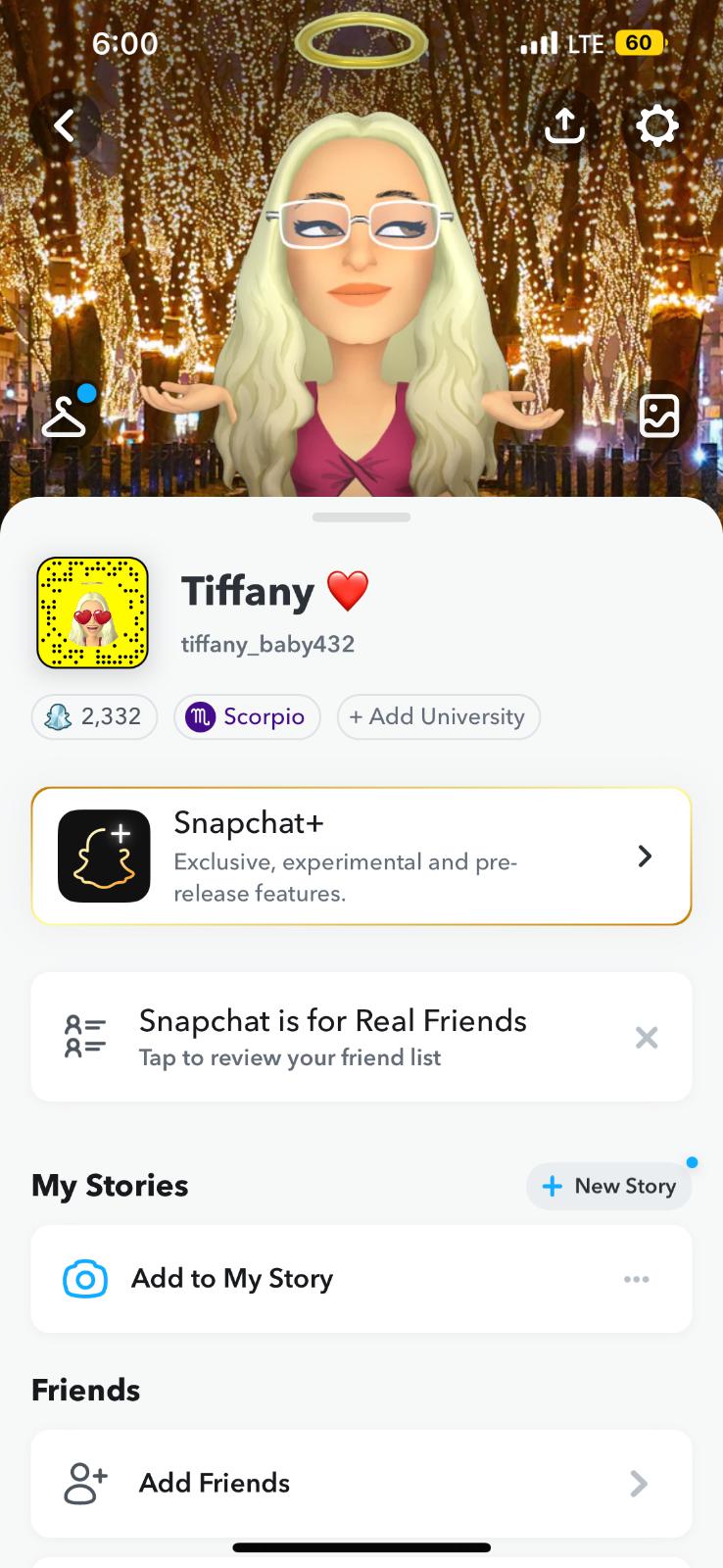Open the Add Friends row
The image size is (723, 1568).
(x=361, y=1483)
